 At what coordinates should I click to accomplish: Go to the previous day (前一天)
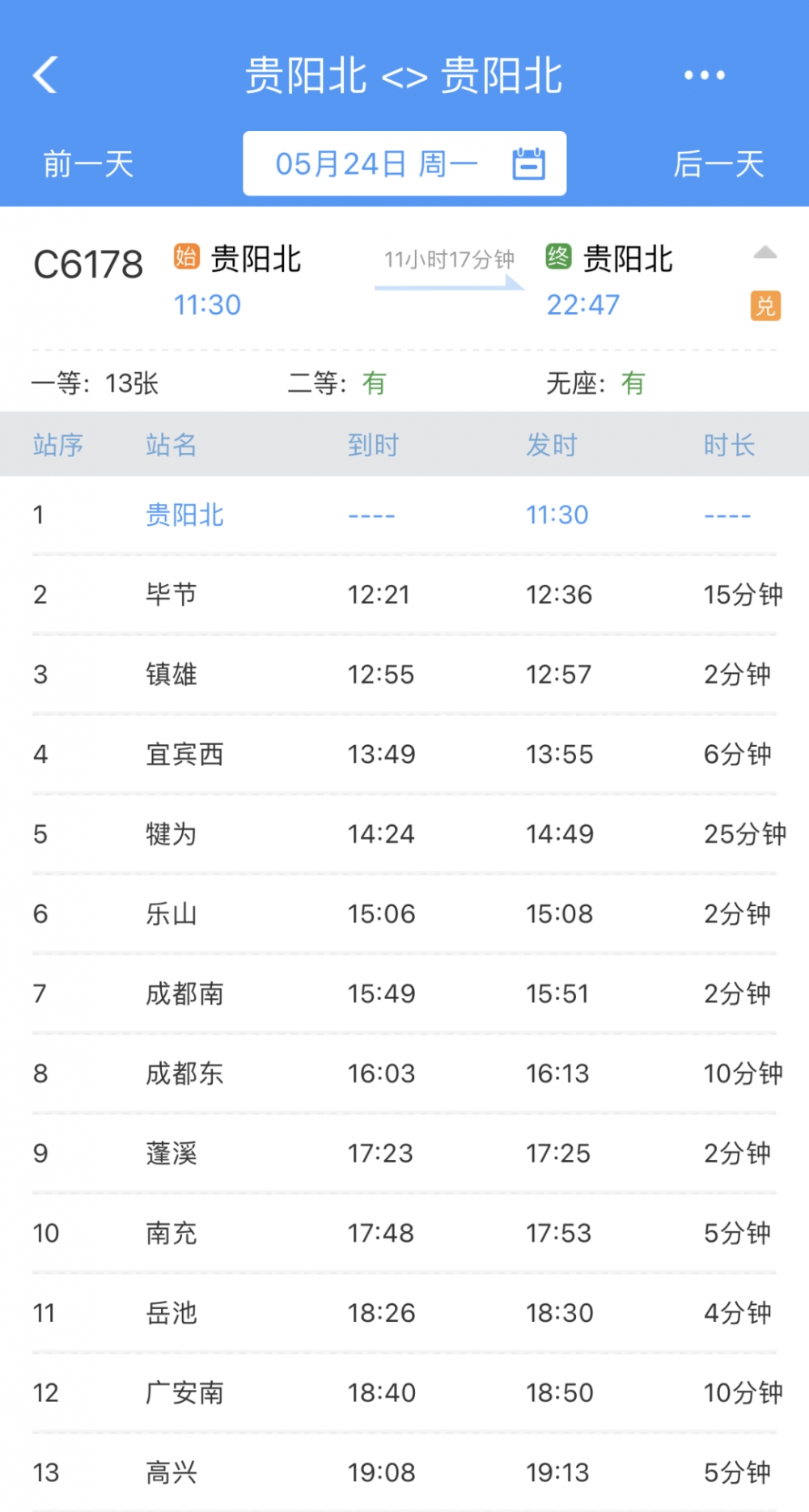(88, 164)
